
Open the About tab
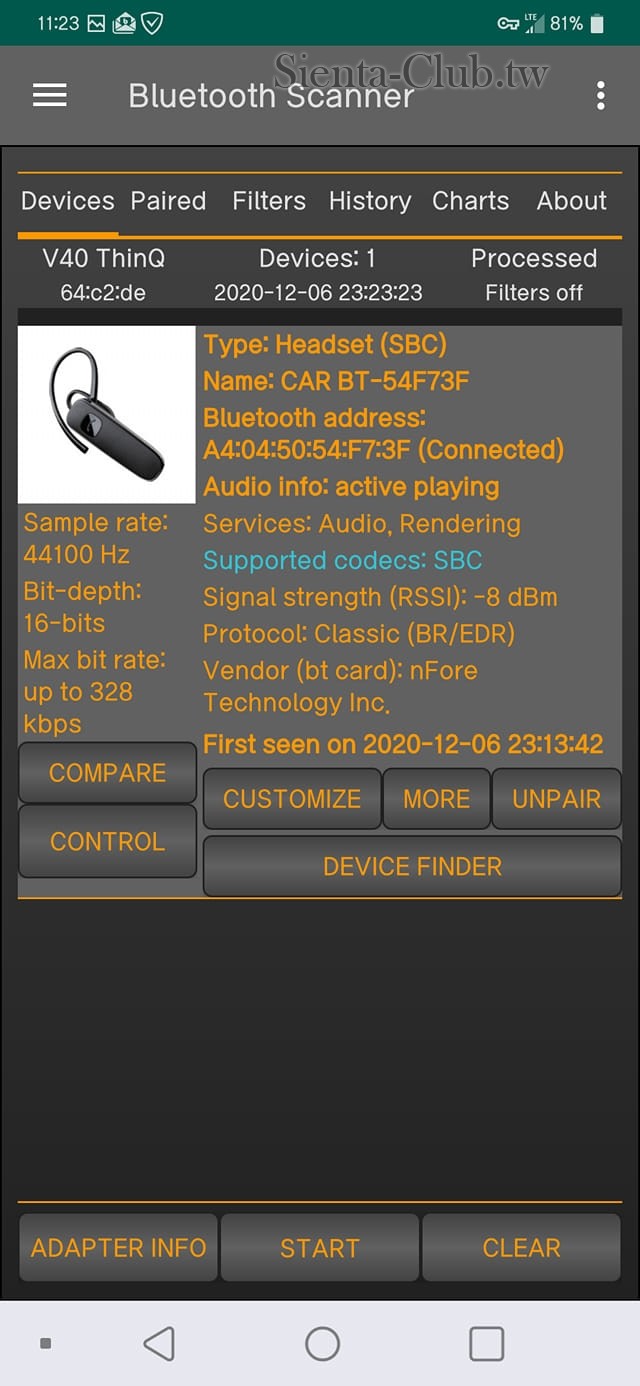(571, 201)
